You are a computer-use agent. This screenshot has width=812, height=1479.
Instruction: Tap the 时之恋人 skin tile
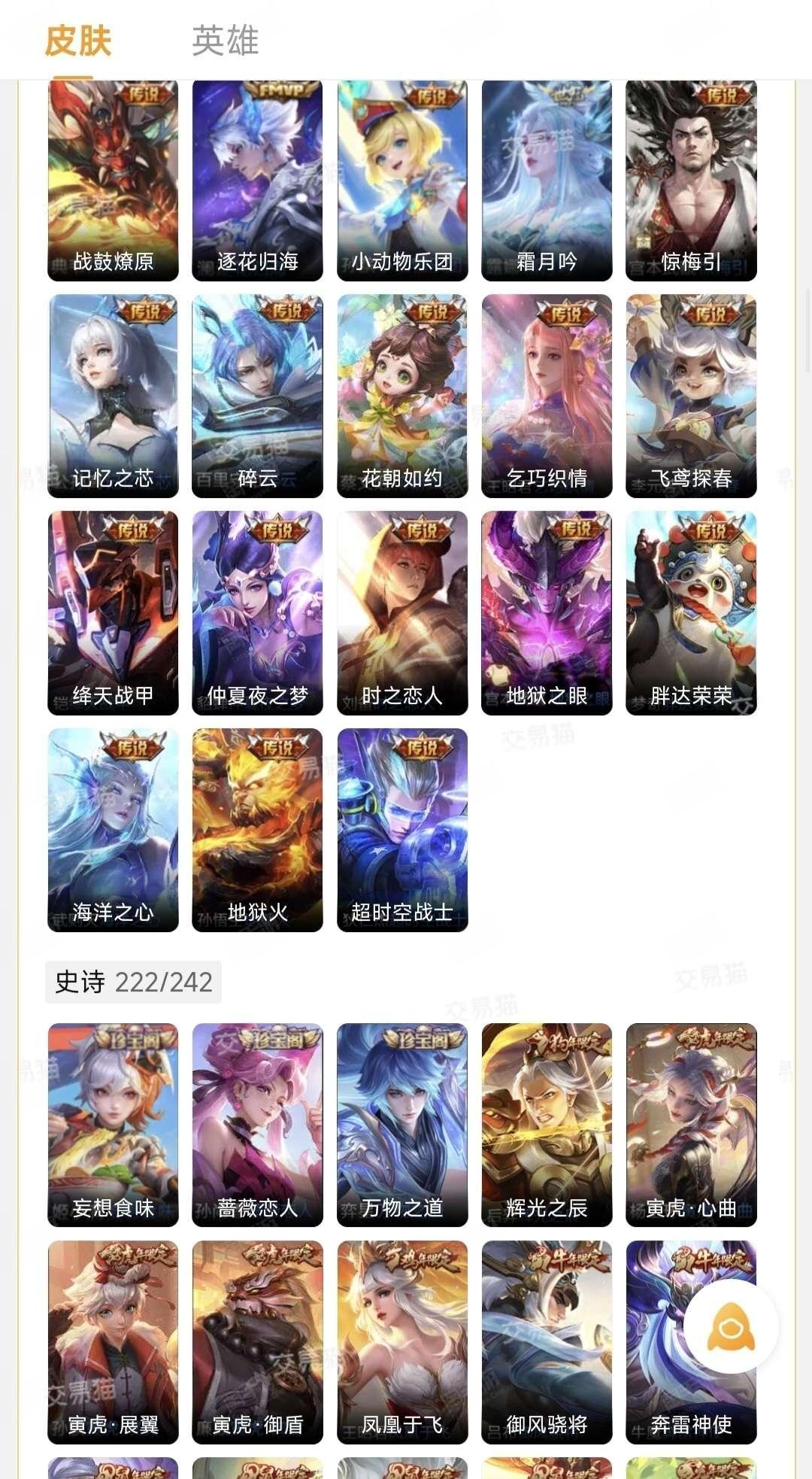point(402,613)
